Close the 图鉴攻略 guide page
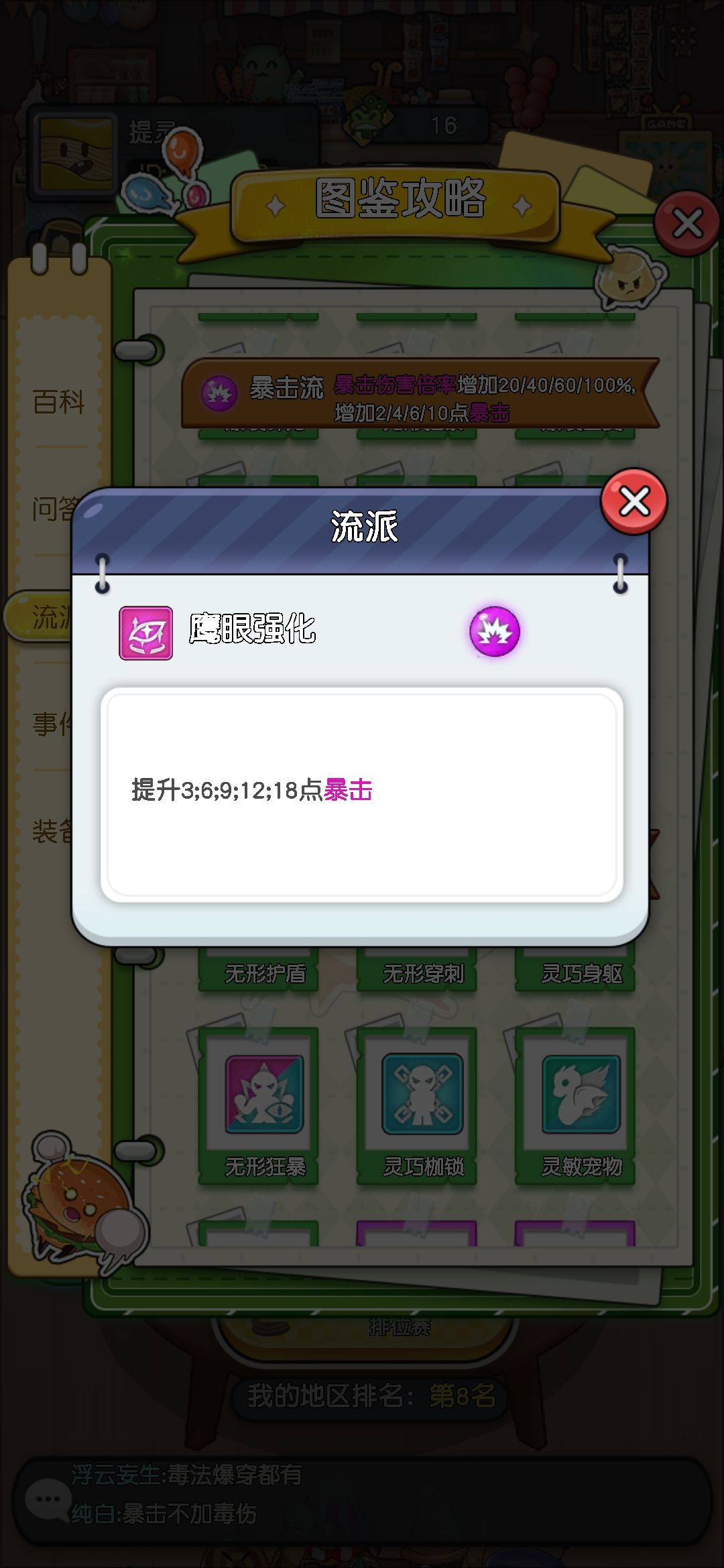Viewport: 724px width, 1568px height. [x=684, y=221]
